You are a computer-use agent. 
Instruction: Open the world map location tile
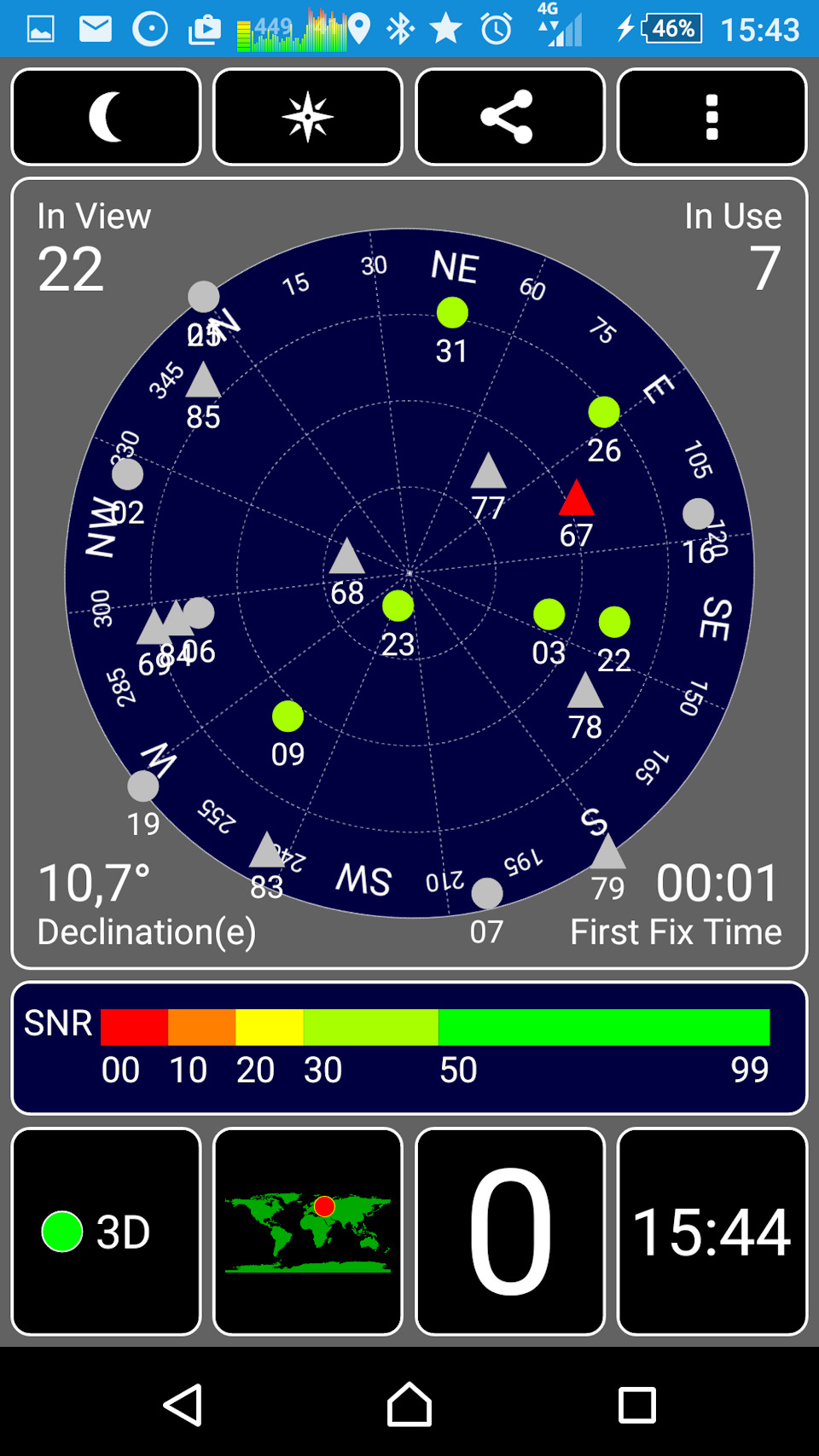pyautogui.click(x=307, y=1231)
